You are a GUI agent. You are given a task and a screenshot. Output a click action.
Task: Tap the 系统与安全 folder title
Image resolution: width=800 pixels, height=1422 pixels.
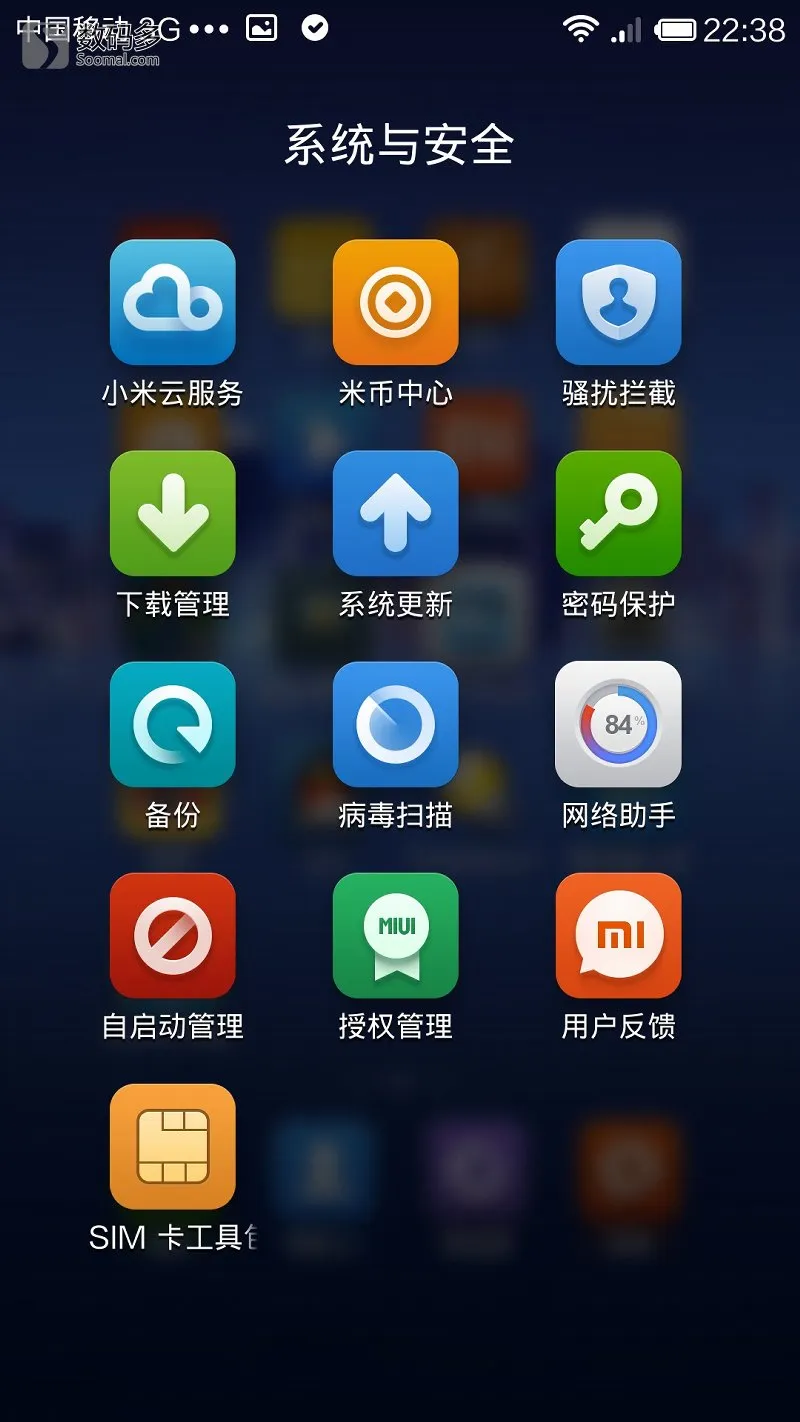point(399,145)
